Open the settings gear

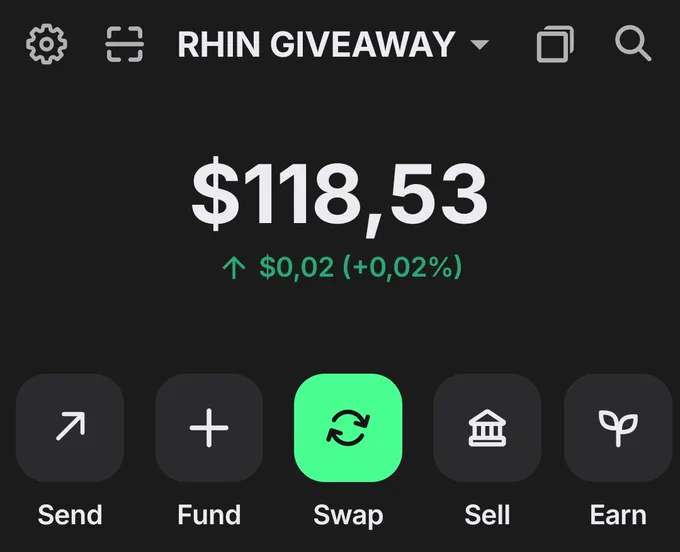click(x=46, y=45)
